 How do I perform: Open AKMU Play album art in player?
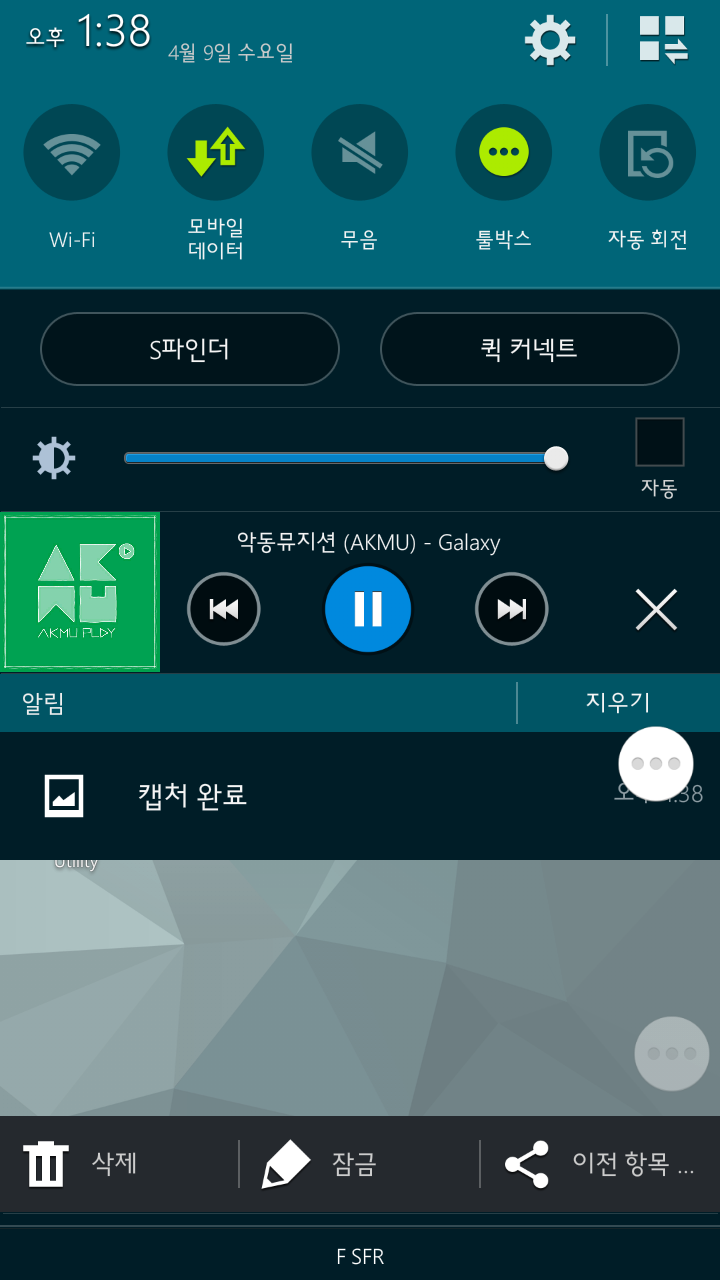coord(80,592)
